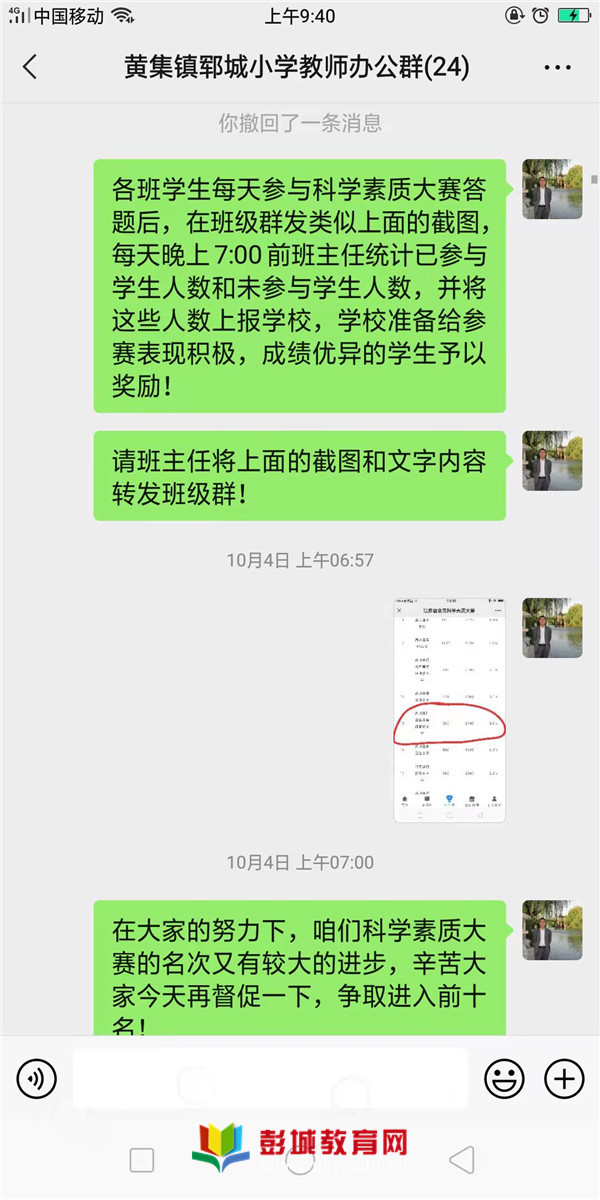Image resolution: width=600 pixels, height=1200 pixels.
Task: Open the emoji picker
Action: [x=504, y=1078]
